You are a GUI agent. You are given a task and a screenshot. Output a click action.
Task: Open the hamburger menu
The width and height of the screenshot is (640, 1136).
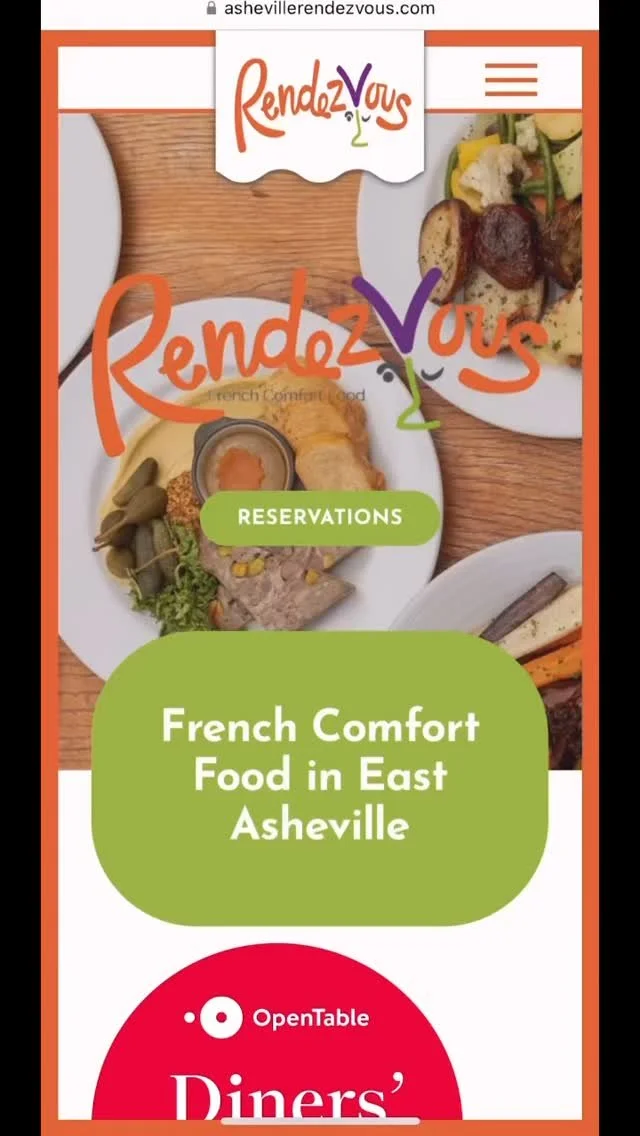tap(511, 80)
